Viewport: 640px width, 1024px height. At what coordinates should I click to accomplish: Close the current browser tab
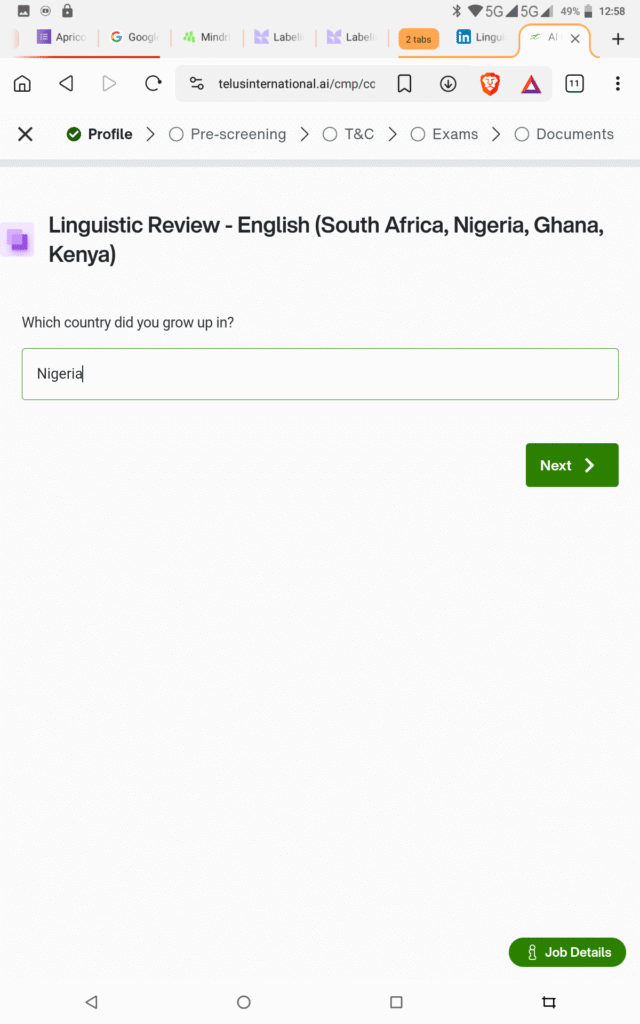(575, 38)
